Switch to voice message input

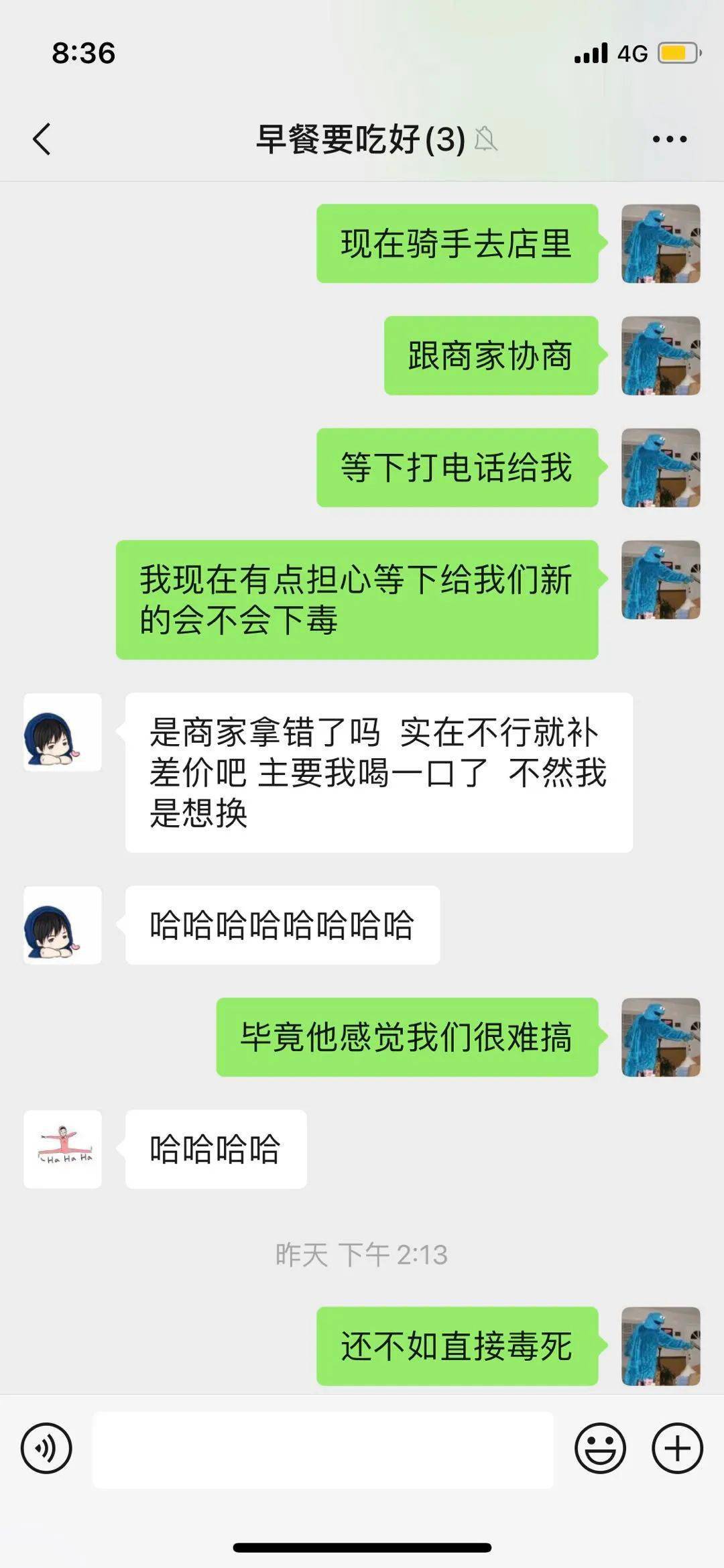click(x=46, y=1448)
